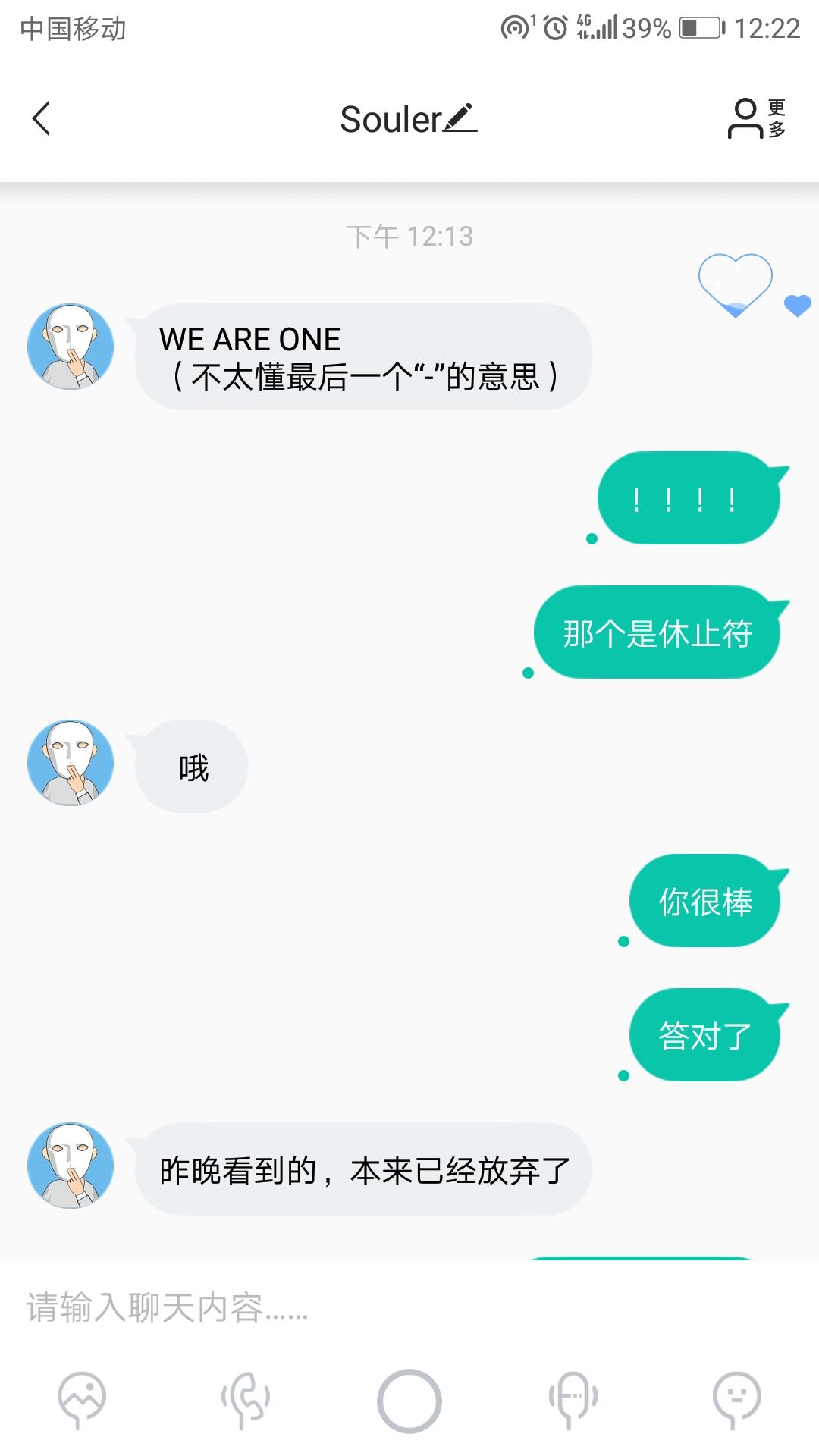Image resolution: width=819 pixels, height=1456 pixels.
Task: Tap the center round camera button
Action: tap(409, 1401)
